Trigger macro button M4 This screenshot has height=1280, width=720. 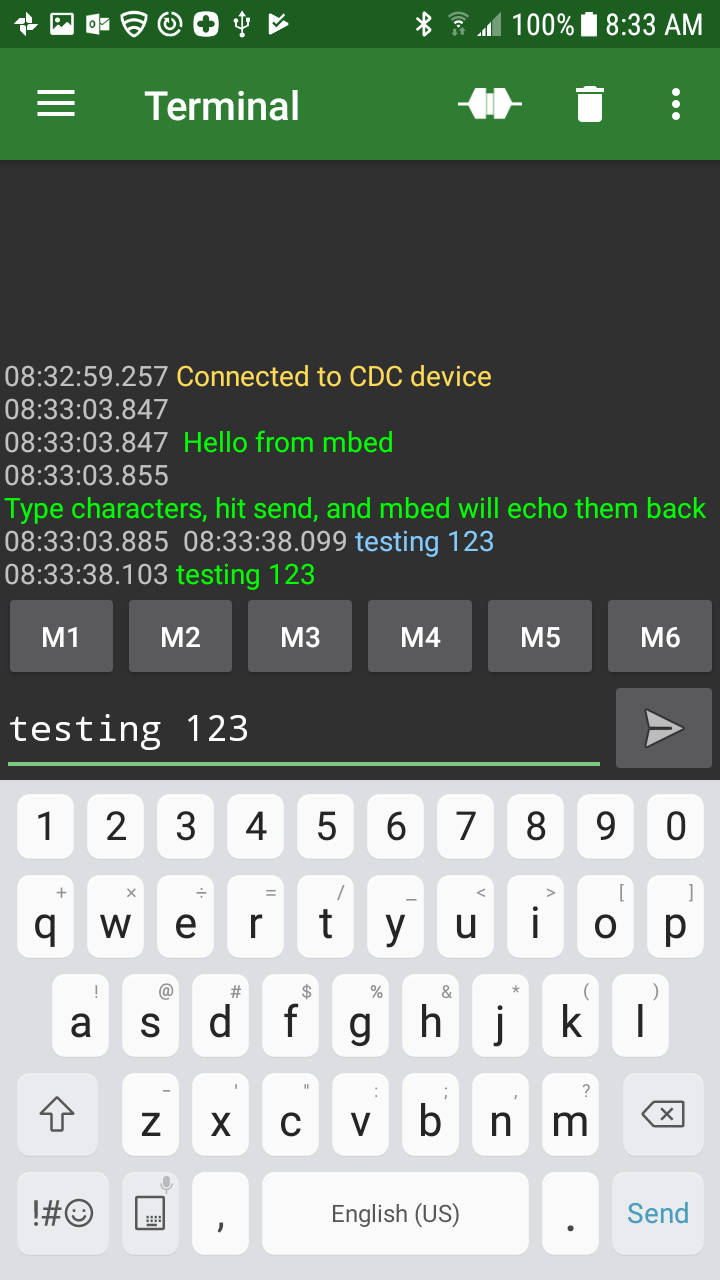420,636
